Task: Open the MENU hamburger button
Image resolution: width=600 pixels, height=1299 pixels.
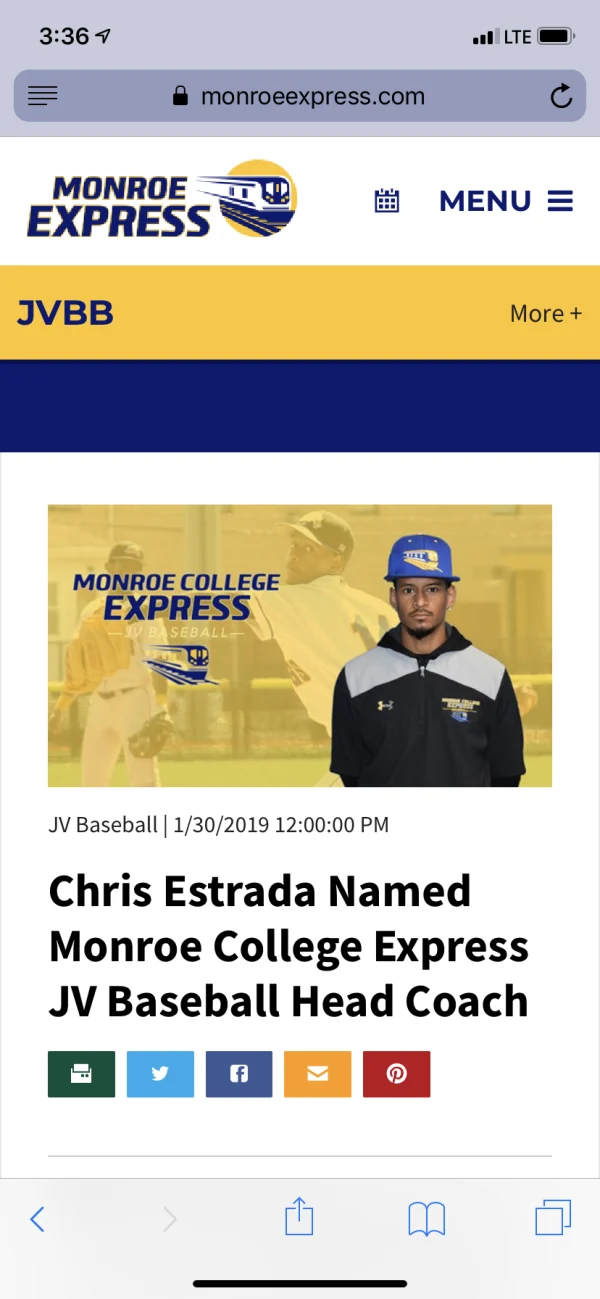Action: click(506, 201)
